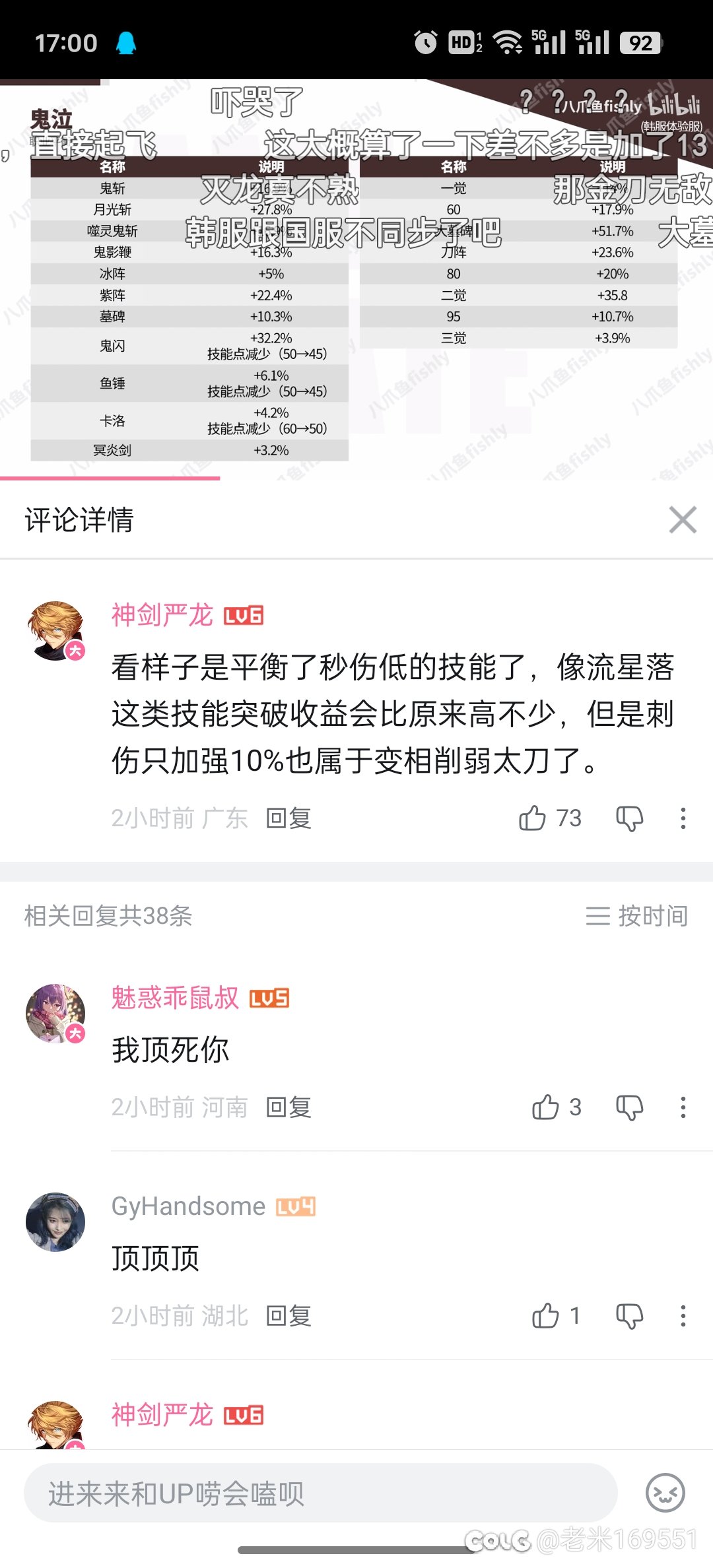Like 神剑严龙's comment with 73 likes
The height and width of the screenshot is (1568, 713).
coord(533,818)
